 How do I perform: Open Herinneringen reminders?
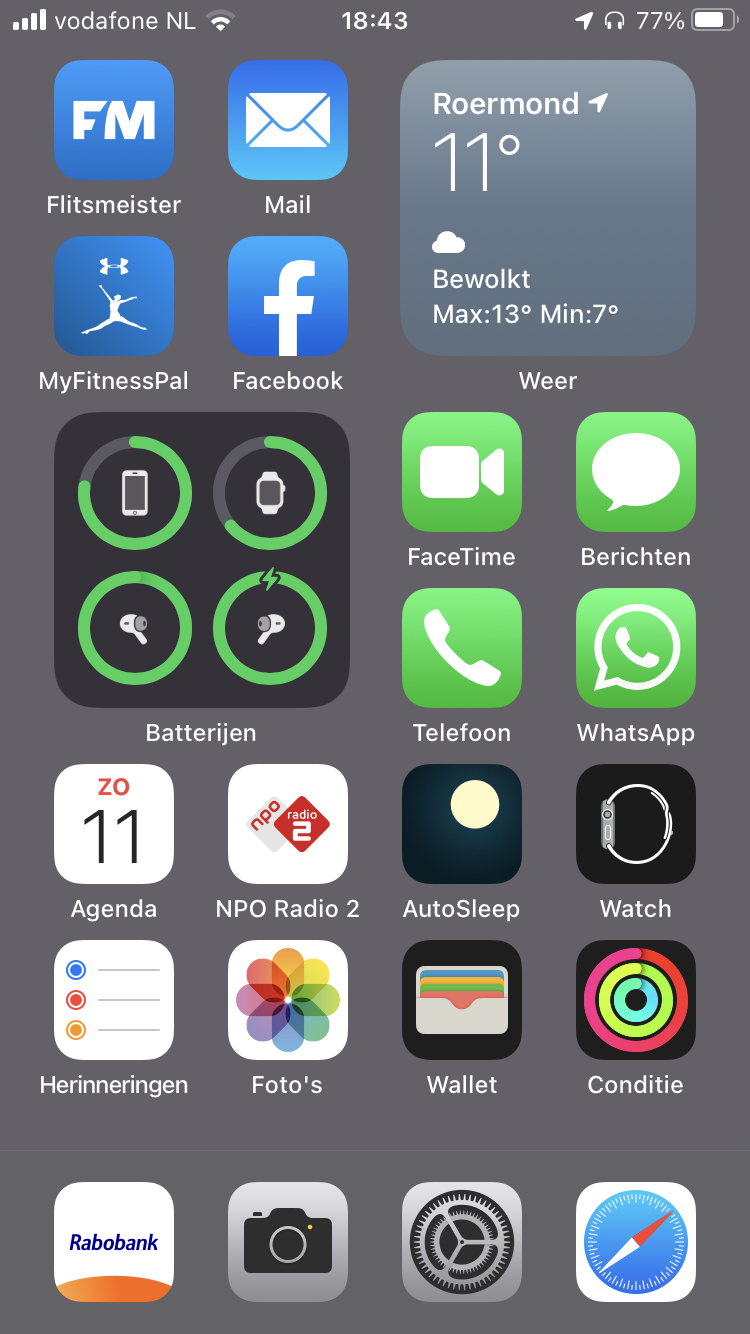coord(114,1000)
